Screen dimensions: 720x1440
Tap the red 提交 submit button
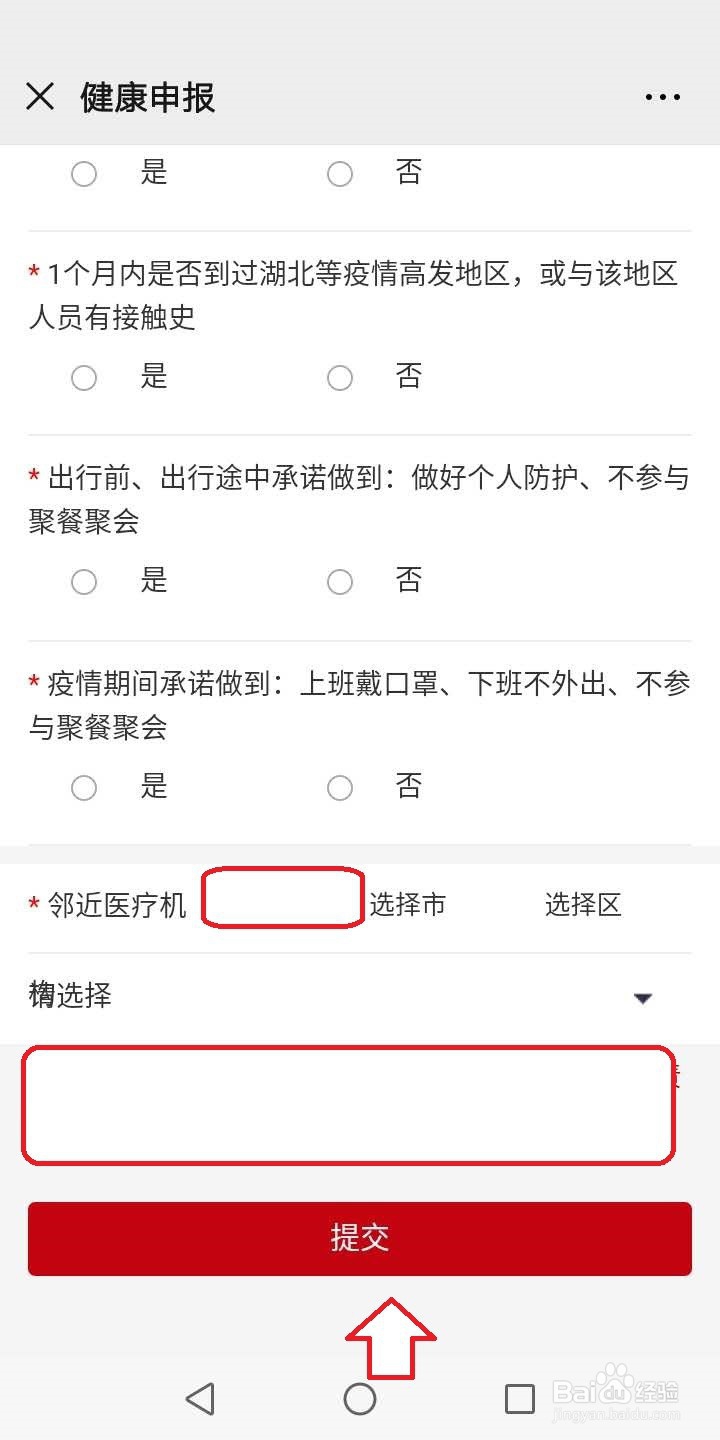coord(360,1238)
